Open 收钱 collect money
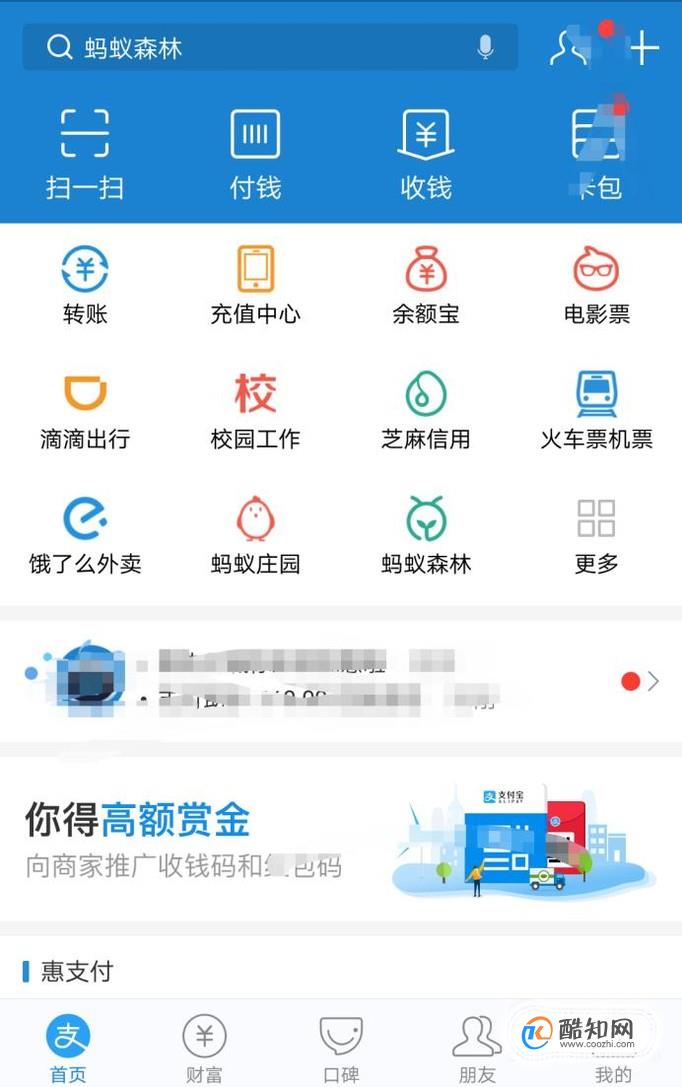 tap(426, 154)
